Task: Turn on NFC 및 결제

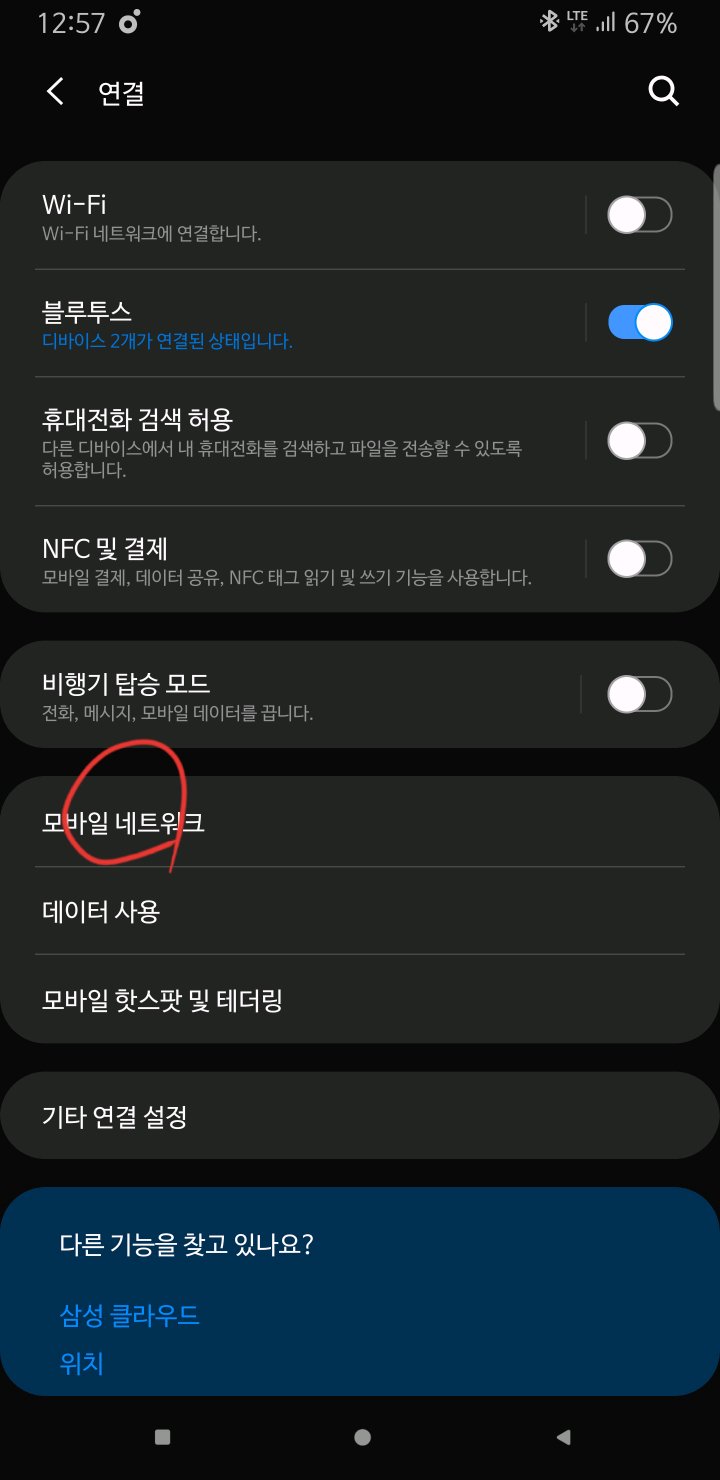Action: pos(638,558)
